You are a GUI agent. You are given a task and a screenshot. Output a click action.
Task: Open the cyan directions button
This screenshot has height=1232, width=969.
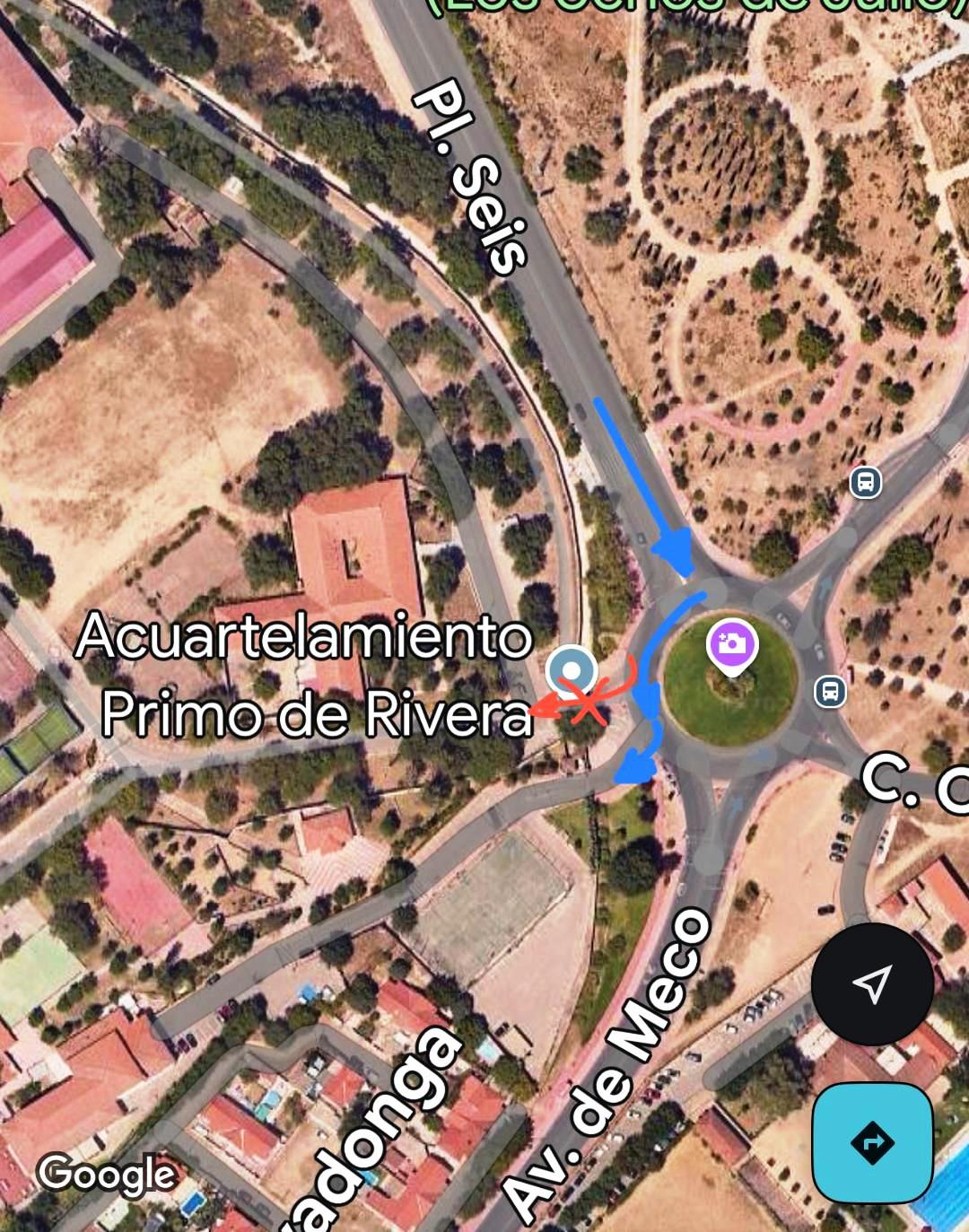(x=871, y=1142)
